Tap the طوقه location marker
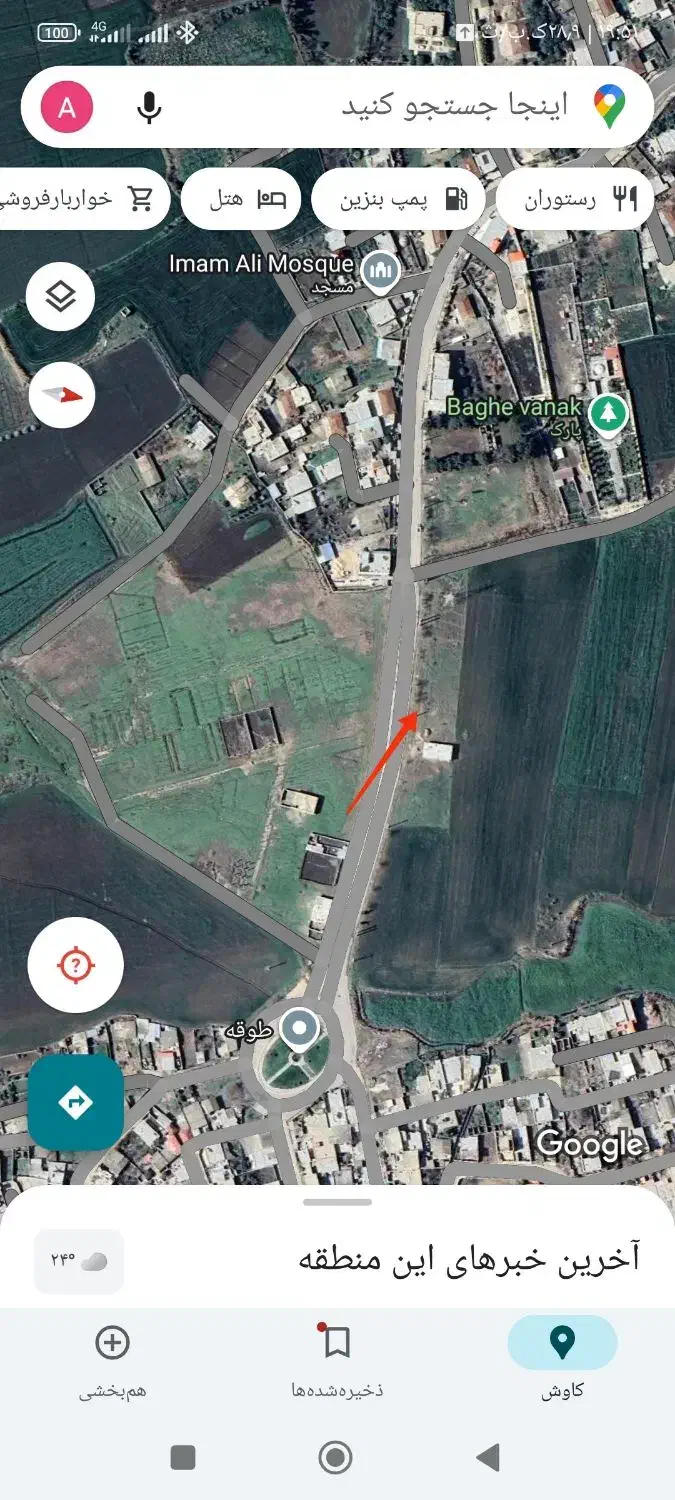Image resolution: width=675 pixels, height=1500 pixels. point(298,1028)
